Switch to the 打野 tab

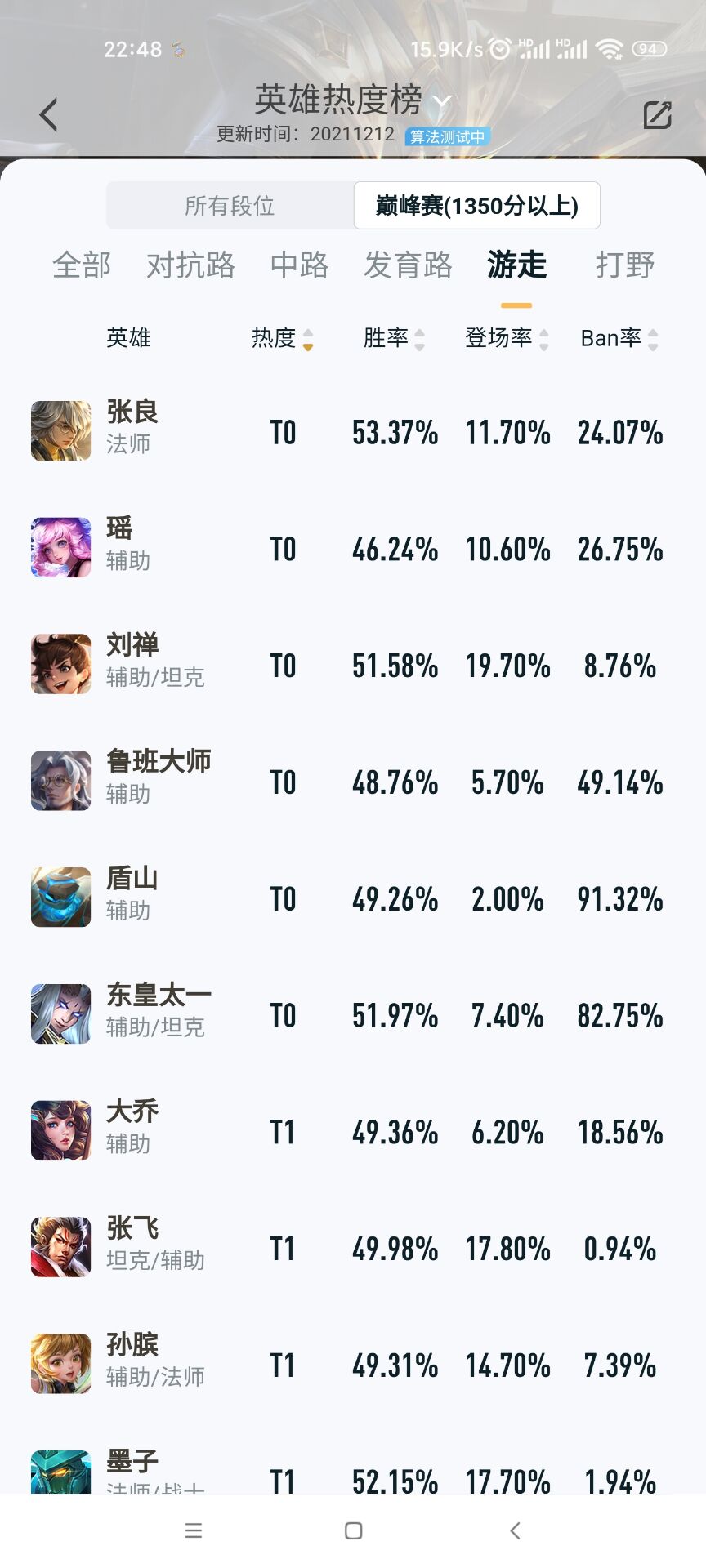(x=625, y=265)
